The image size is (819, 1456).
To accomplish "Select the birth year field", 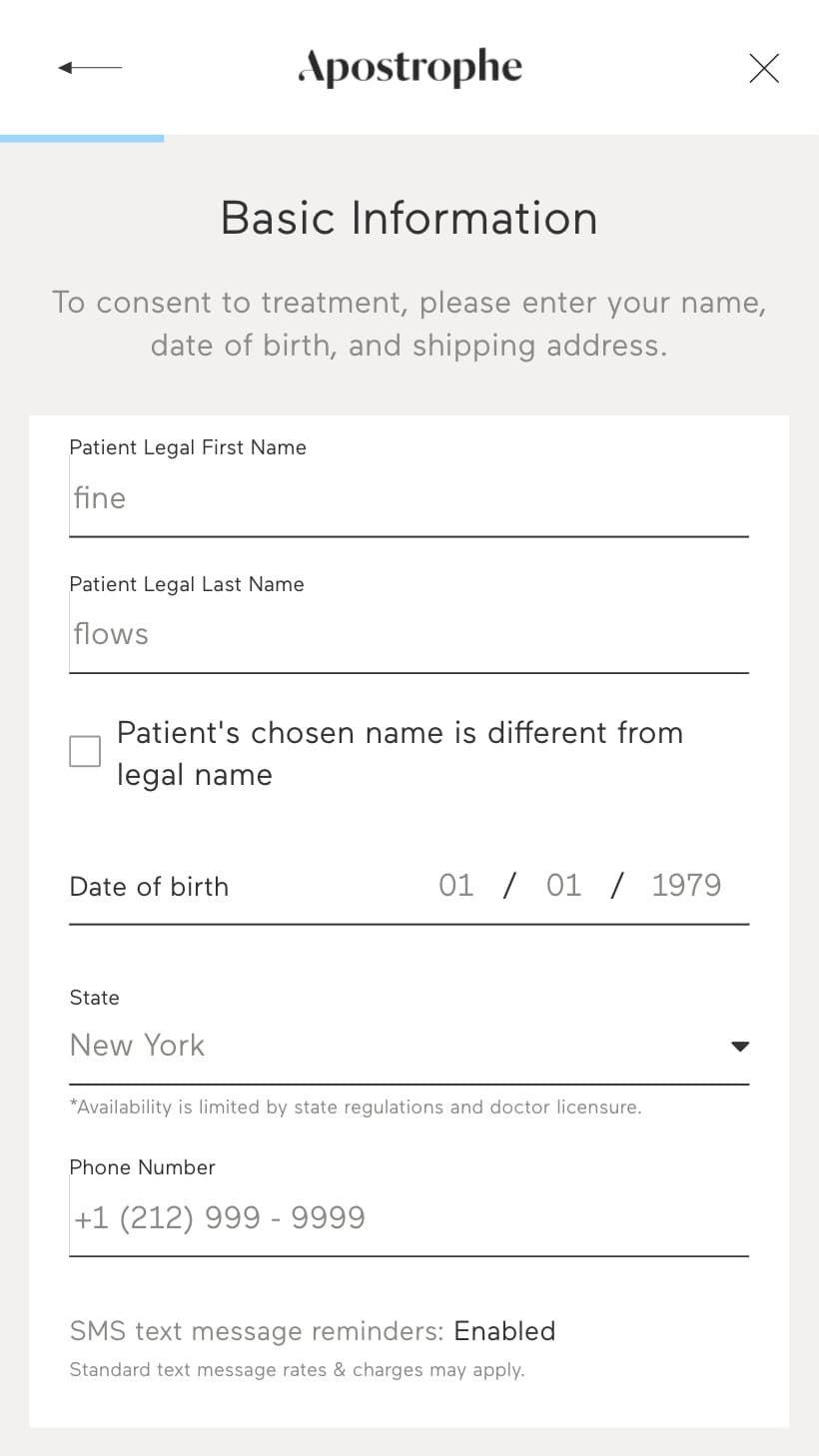I will pyautogui.click(x=686, y=885).
